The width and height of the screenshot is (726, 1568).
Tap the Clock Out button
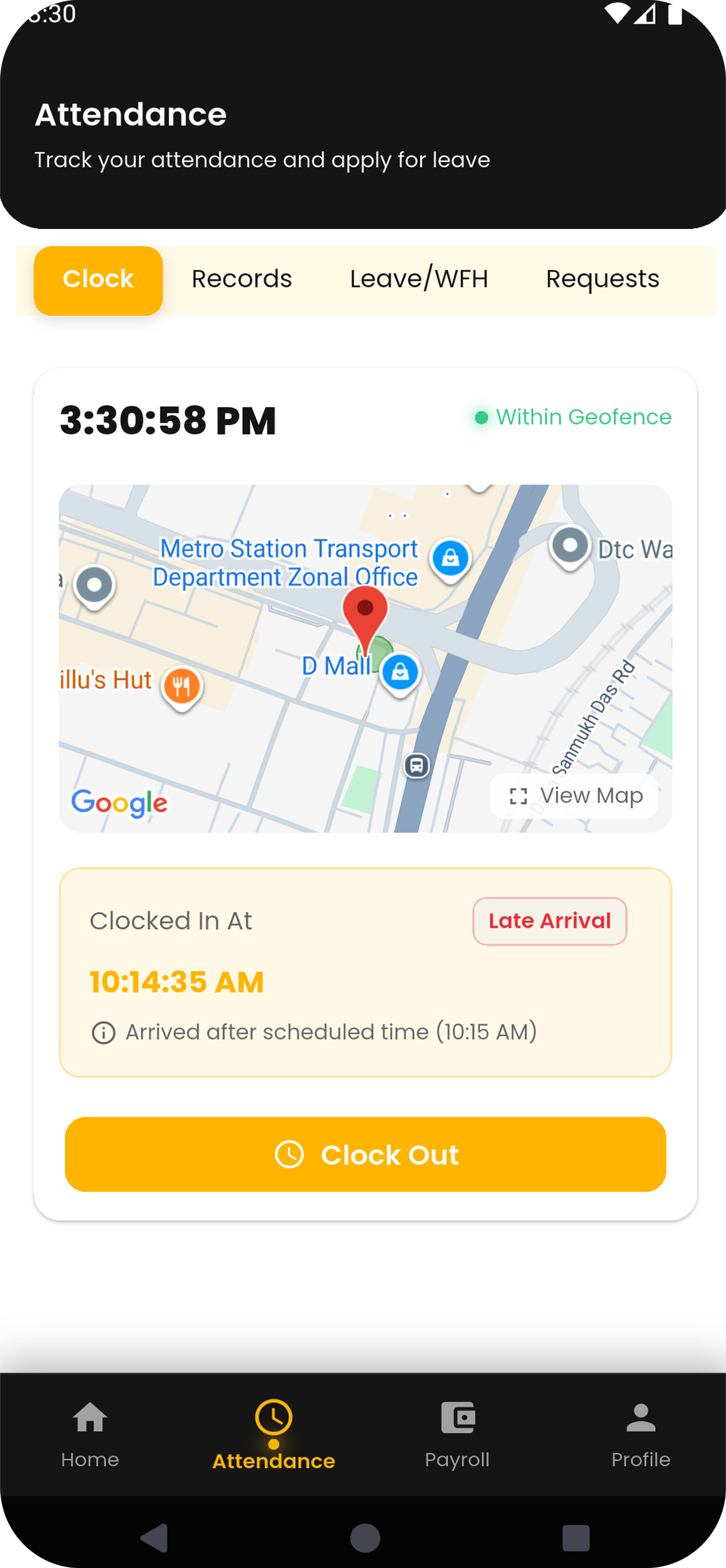pyautogui.click(x=365, y=1154)
